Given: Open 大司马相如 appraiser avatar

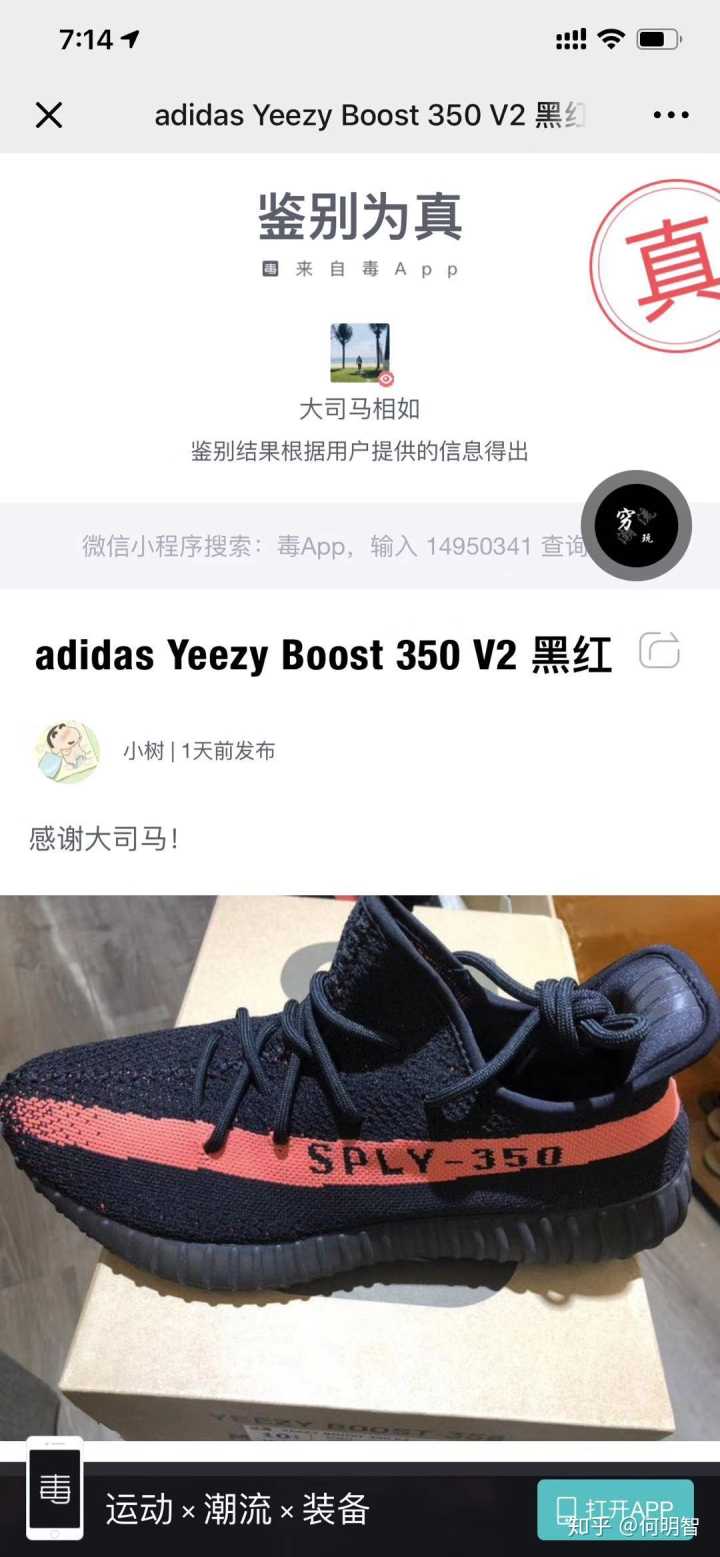Looking at the screenshot, I should tap(360, 352).
